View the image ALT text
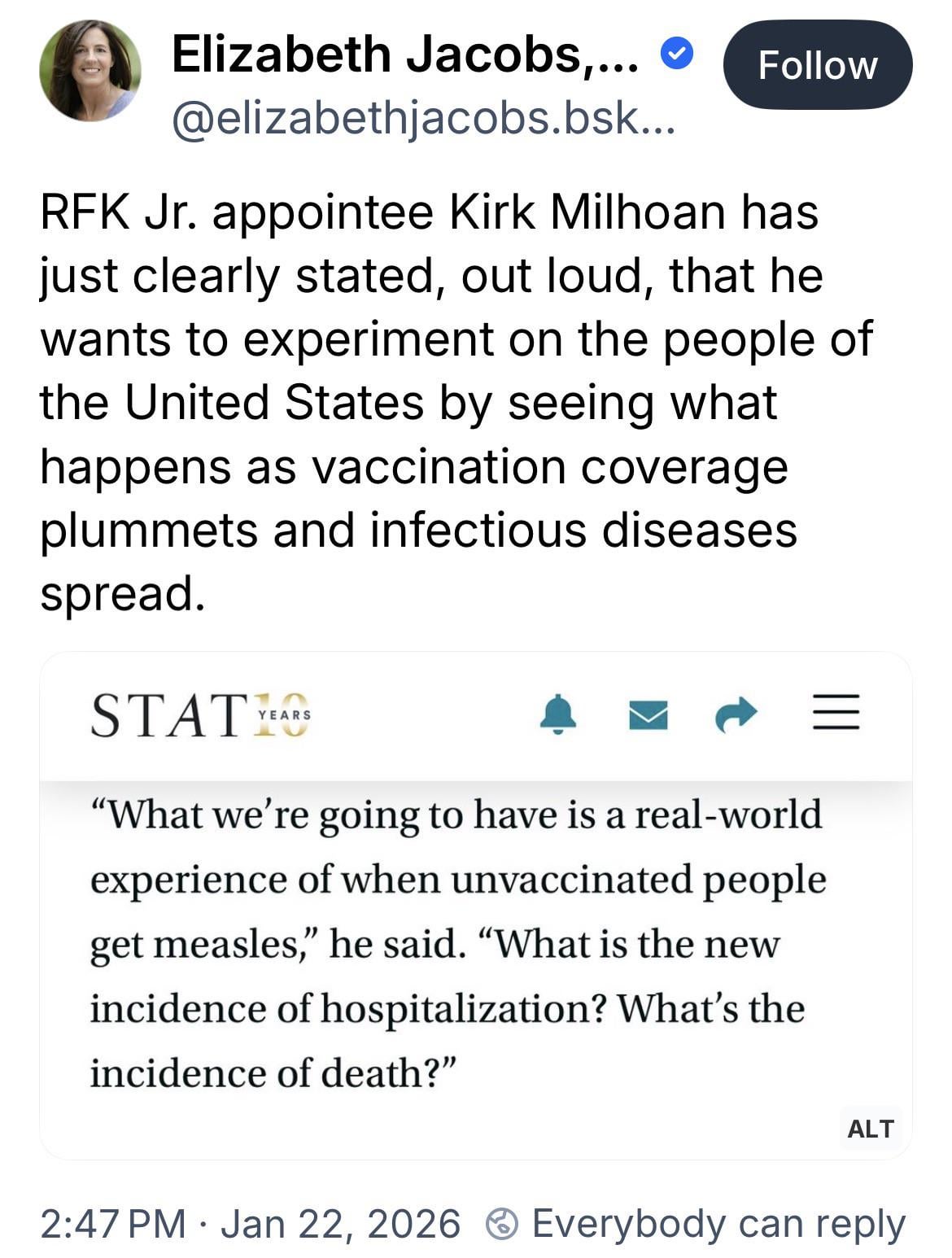Screen dimensions: 952x1258 click(870, 1129)
